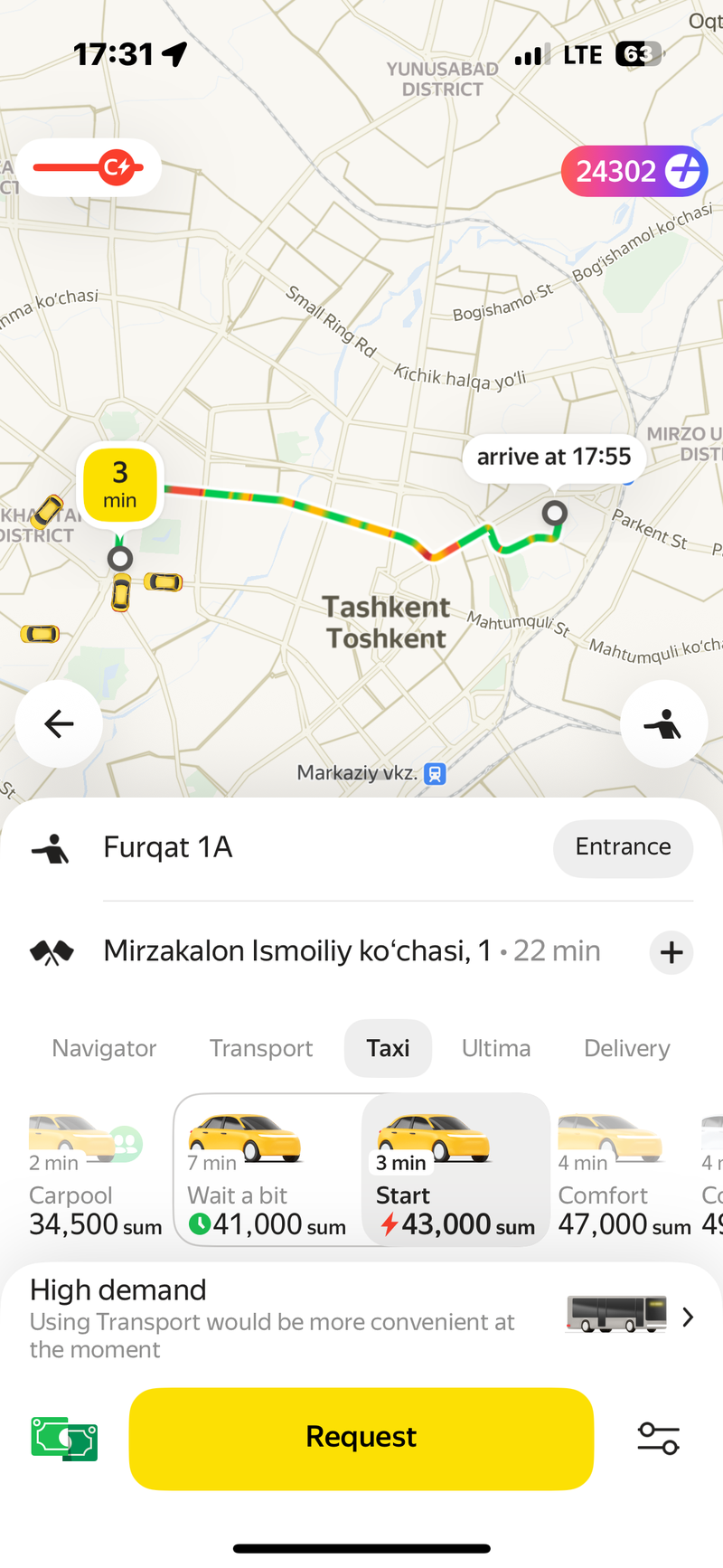Go back with the arrow button
Viewport: 723px width, 1568px height.
coord(59,723)
